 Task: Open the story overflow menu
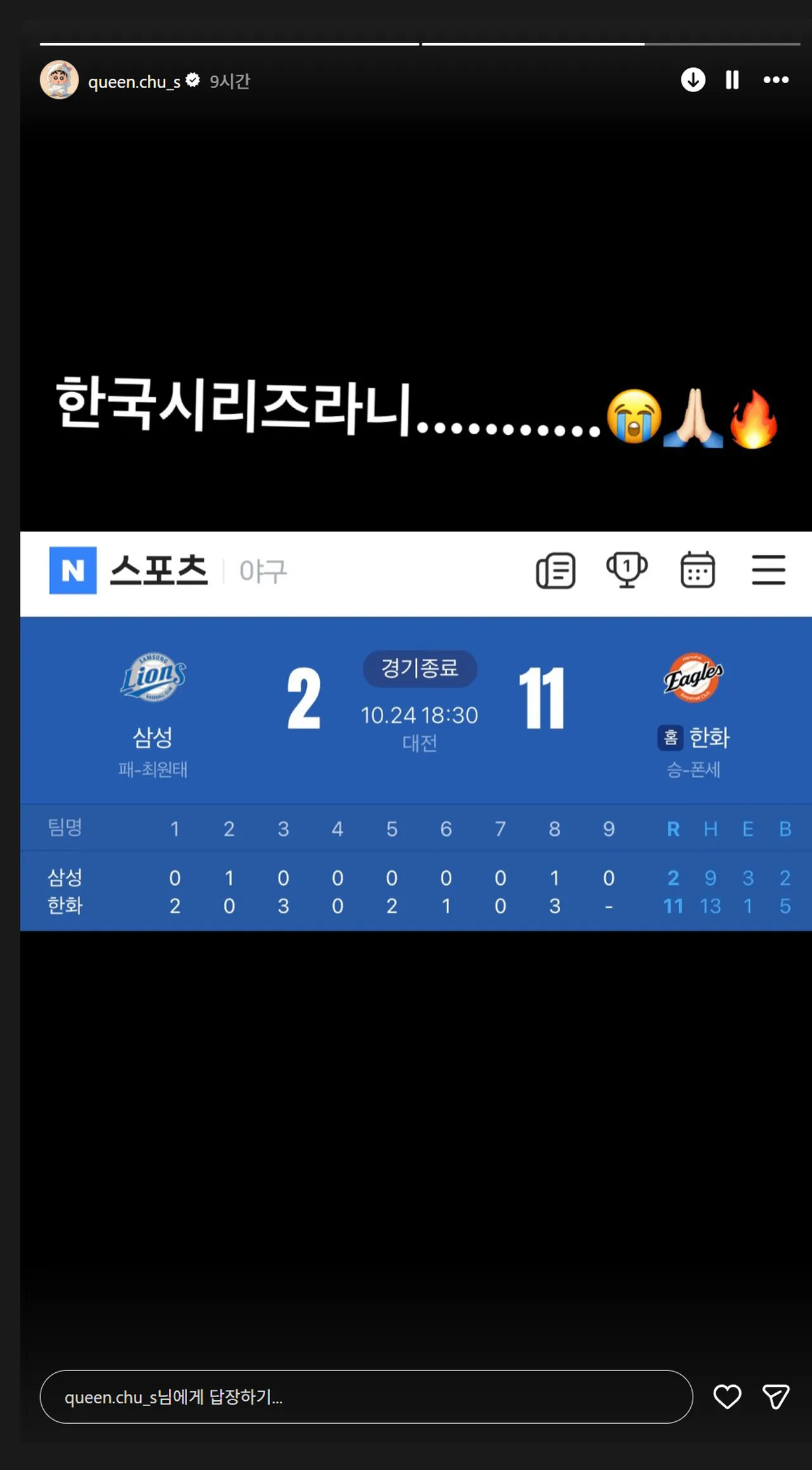click(776, 80)
